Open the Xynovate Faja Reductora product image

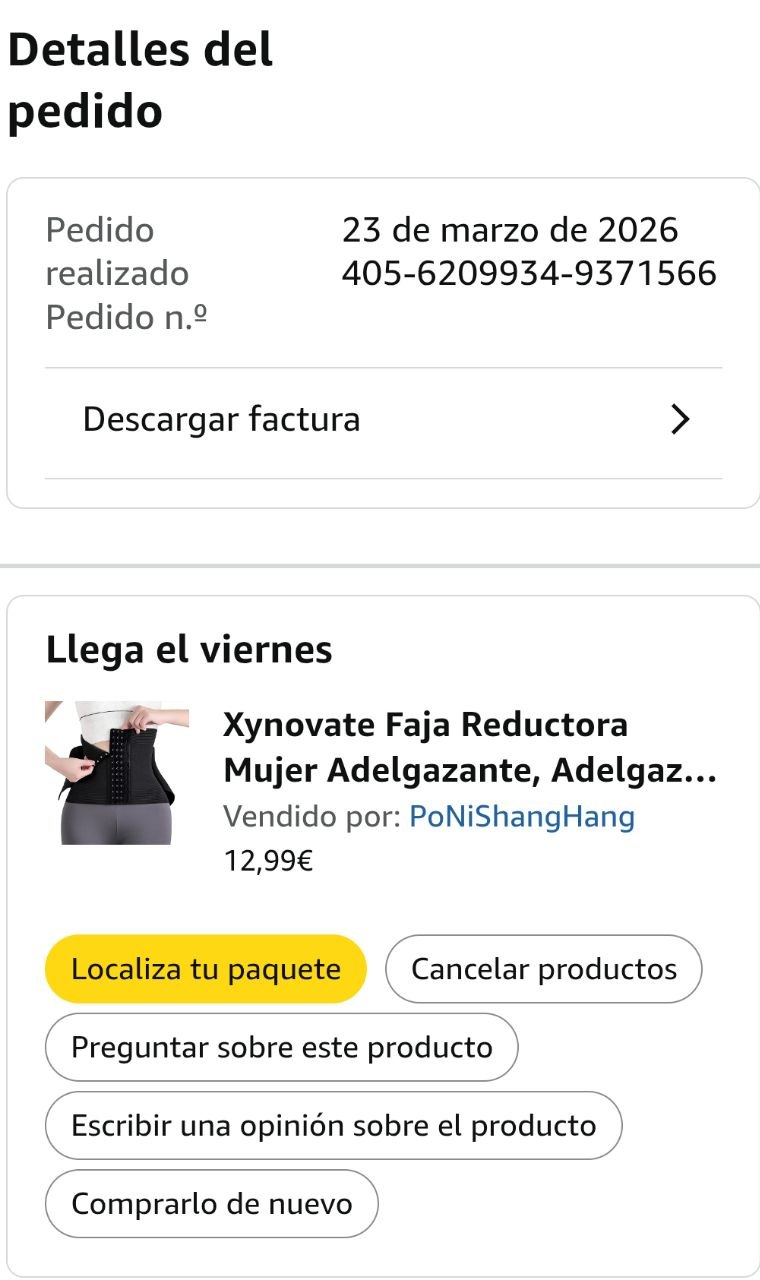point(117,773)
